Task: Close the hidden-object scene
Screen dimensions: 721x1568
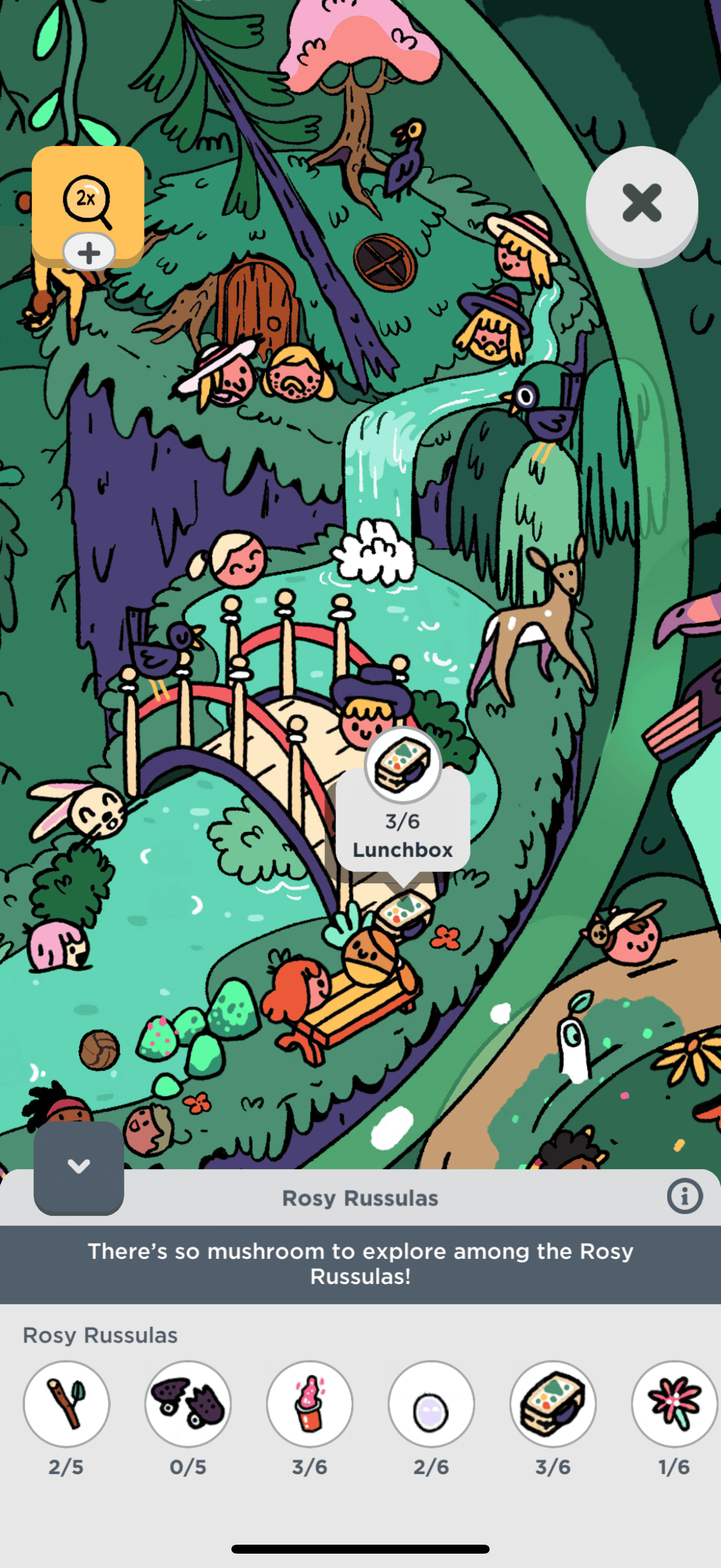Action: 641,203
